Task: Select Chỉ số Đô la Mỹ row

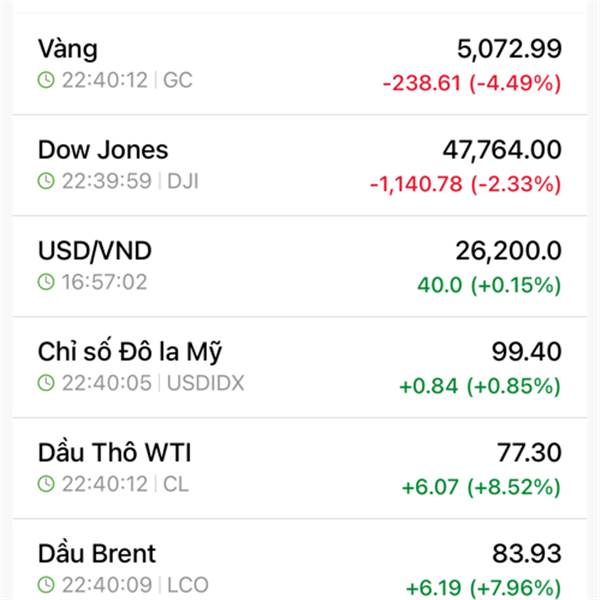Action: coord(300,367)
